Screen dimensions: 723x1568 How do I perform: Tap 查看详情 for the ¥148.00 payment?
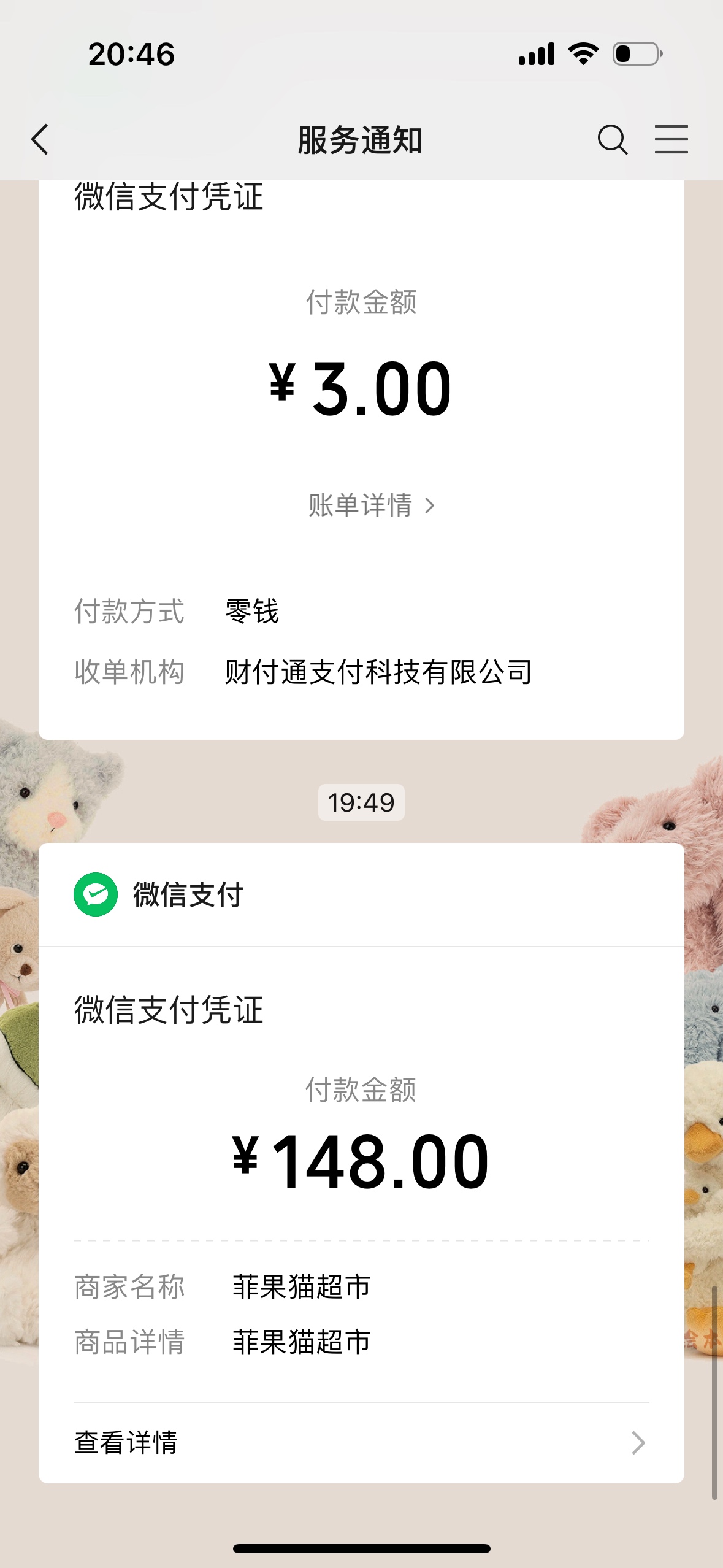[x=361, y=1443]
